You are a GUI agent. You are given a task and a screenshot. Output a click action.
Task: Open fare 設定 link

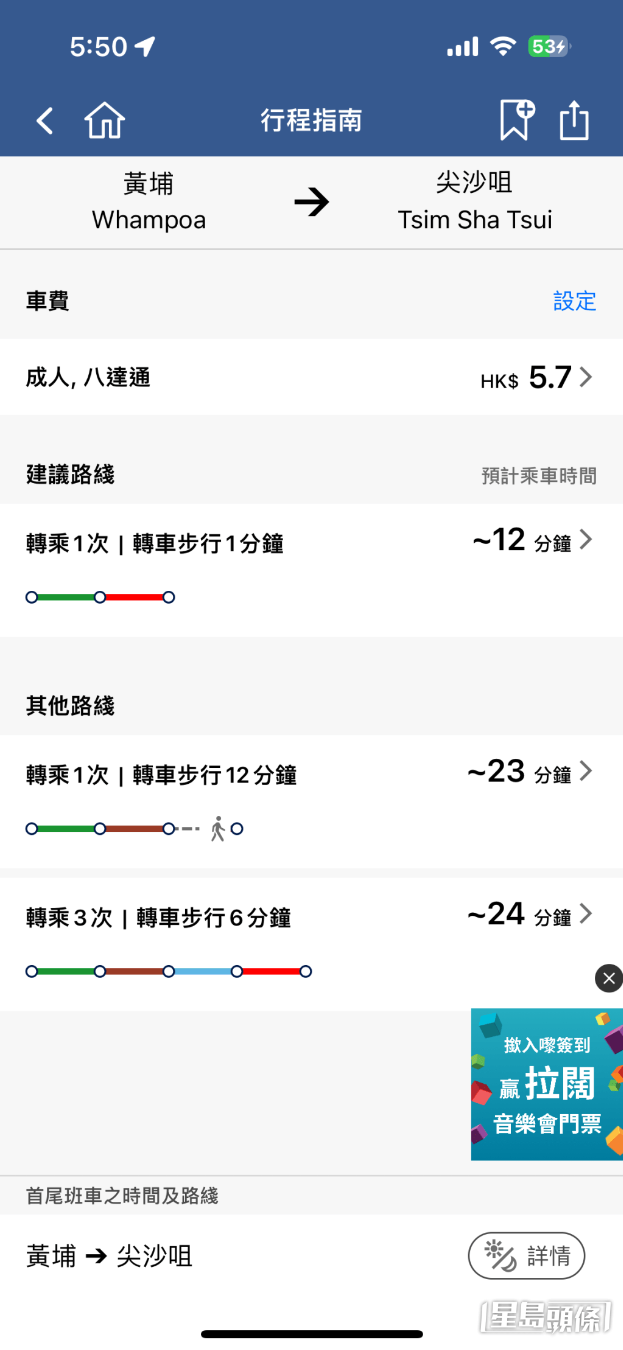(574, 301)
